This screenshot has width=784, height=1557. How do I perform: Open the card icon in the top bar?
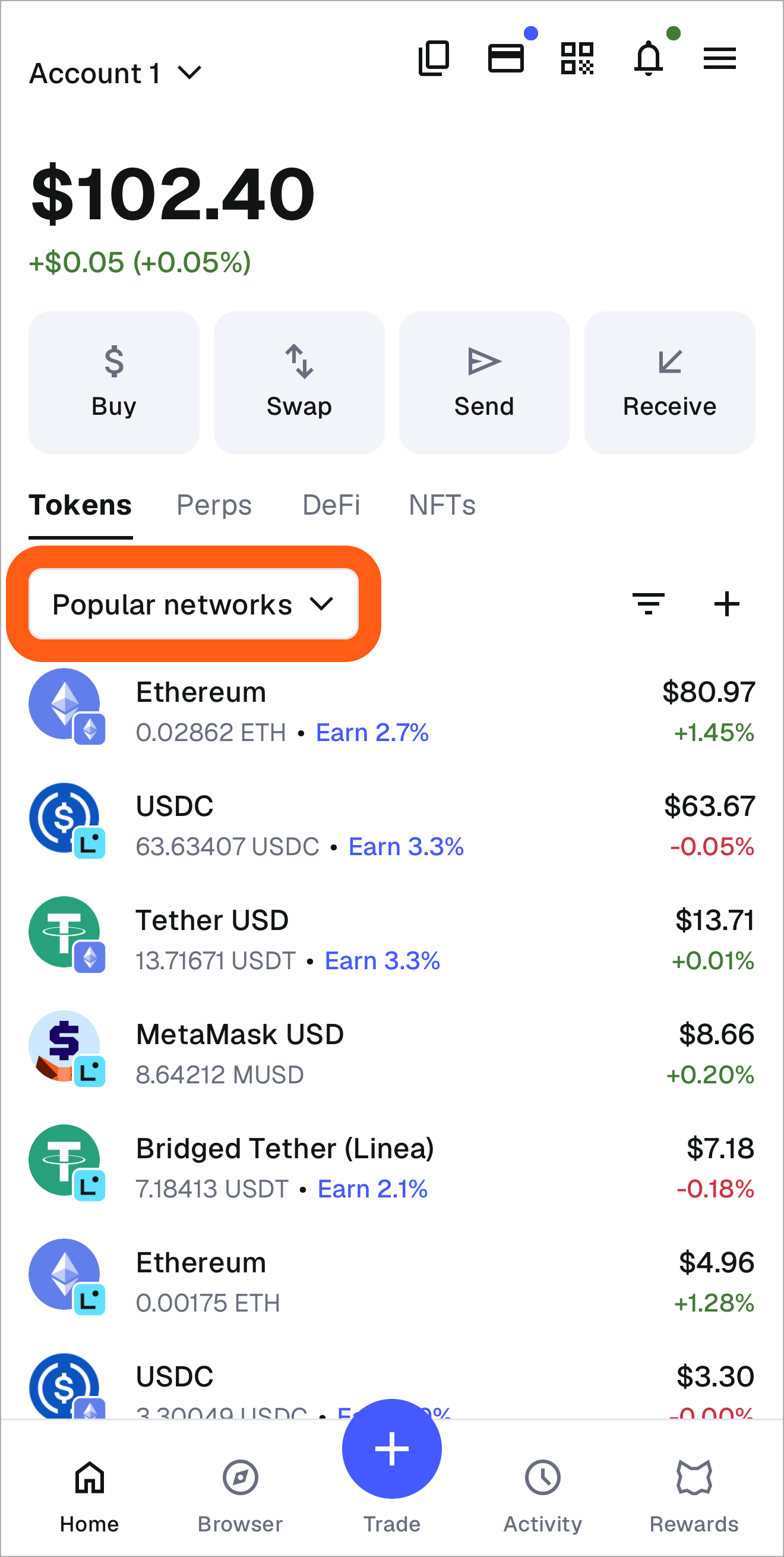point(506,58)
